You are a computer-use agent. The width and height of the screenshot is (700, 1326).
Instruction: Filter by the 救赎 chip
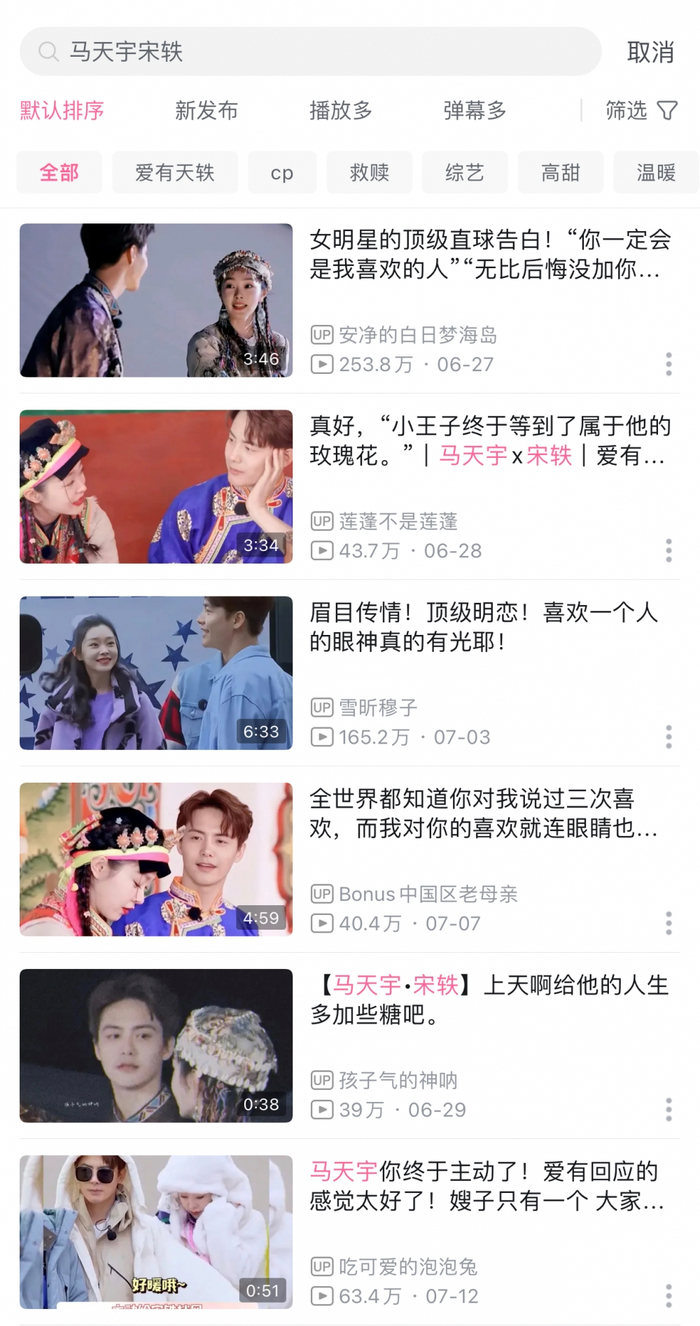pyautogui.click(x=369, y=173)
